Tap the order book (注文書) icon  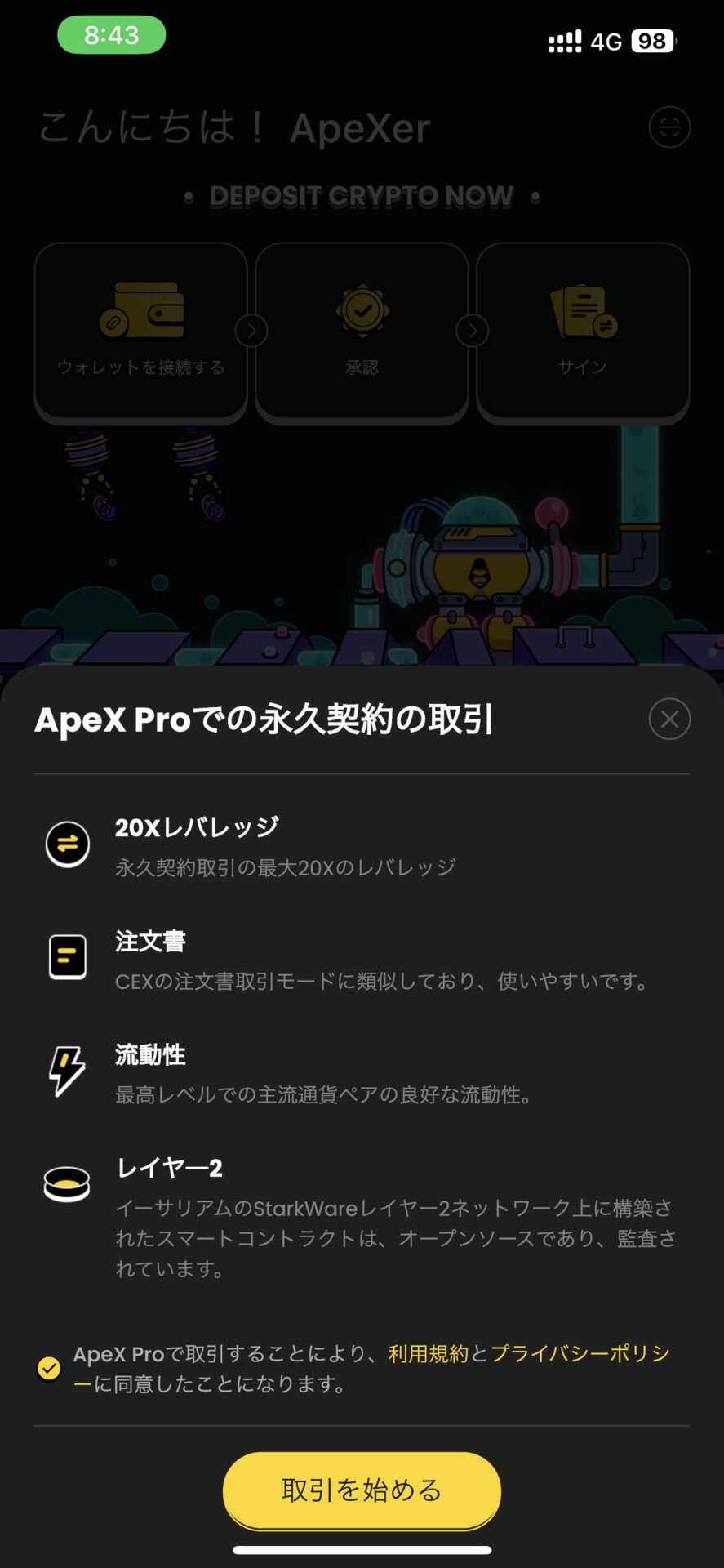67,957
